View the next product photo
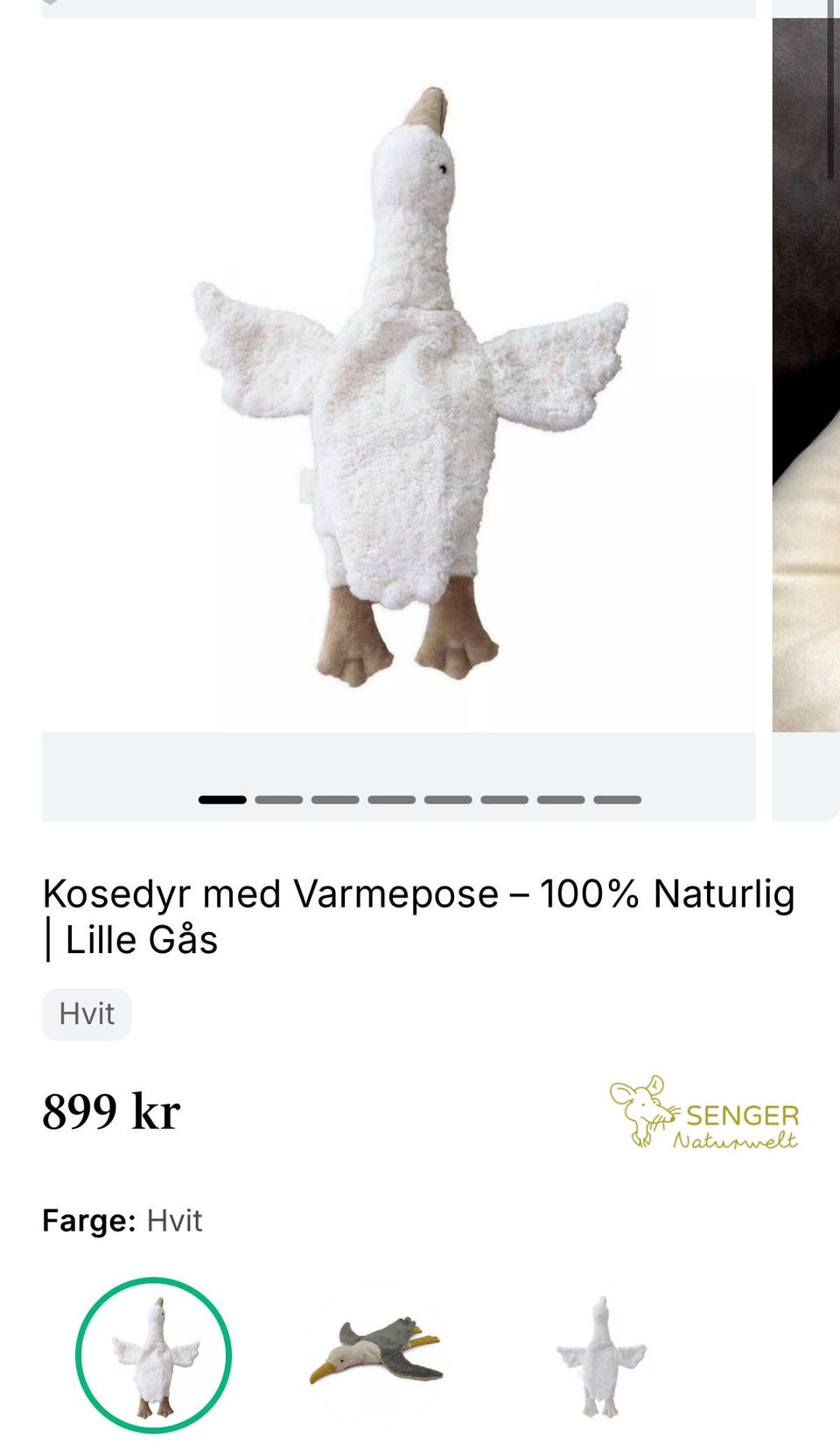This screenshot has width=840, height=1452. [x=806, y=375]
